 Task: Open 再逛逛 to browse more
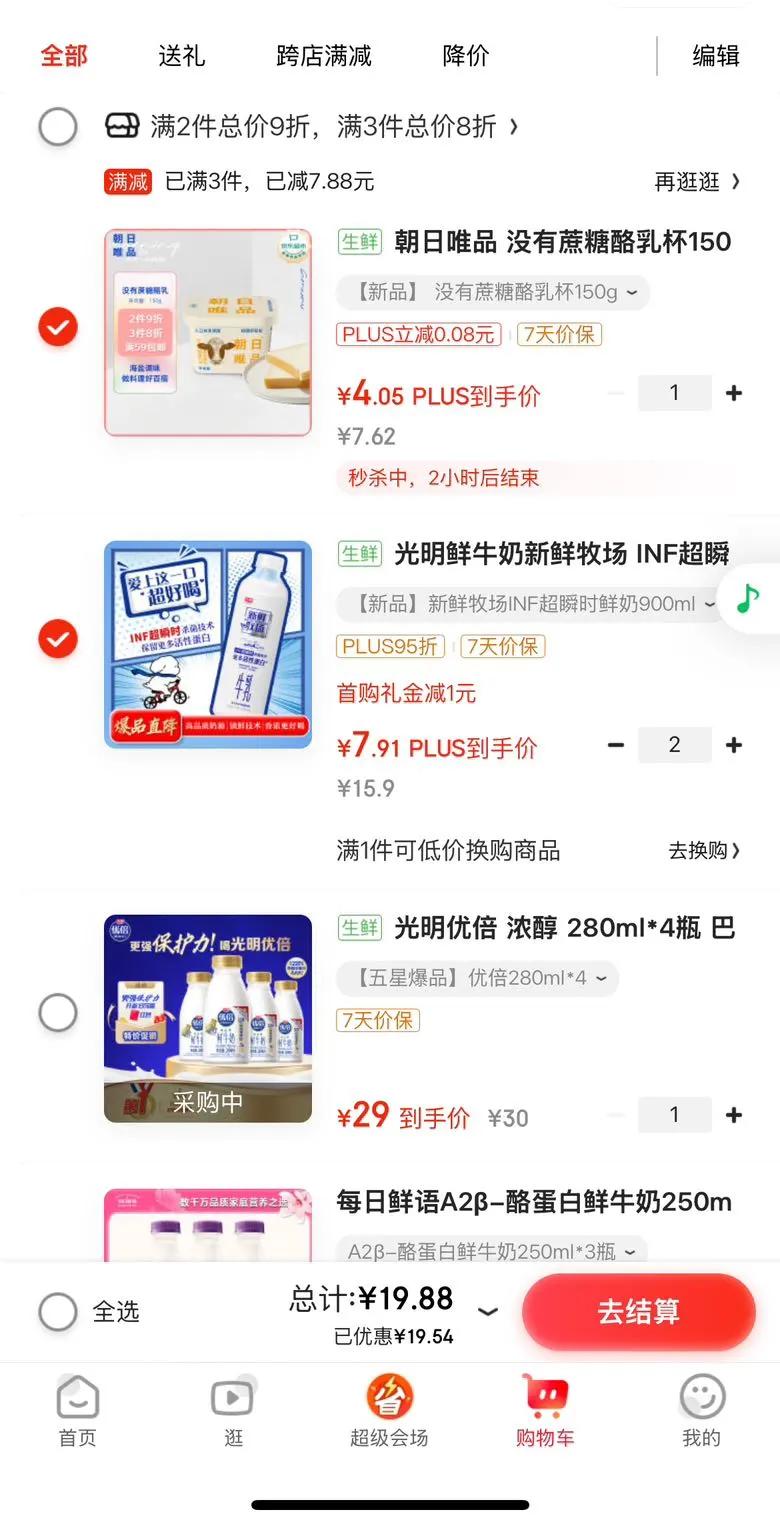[x=697, y=181]
